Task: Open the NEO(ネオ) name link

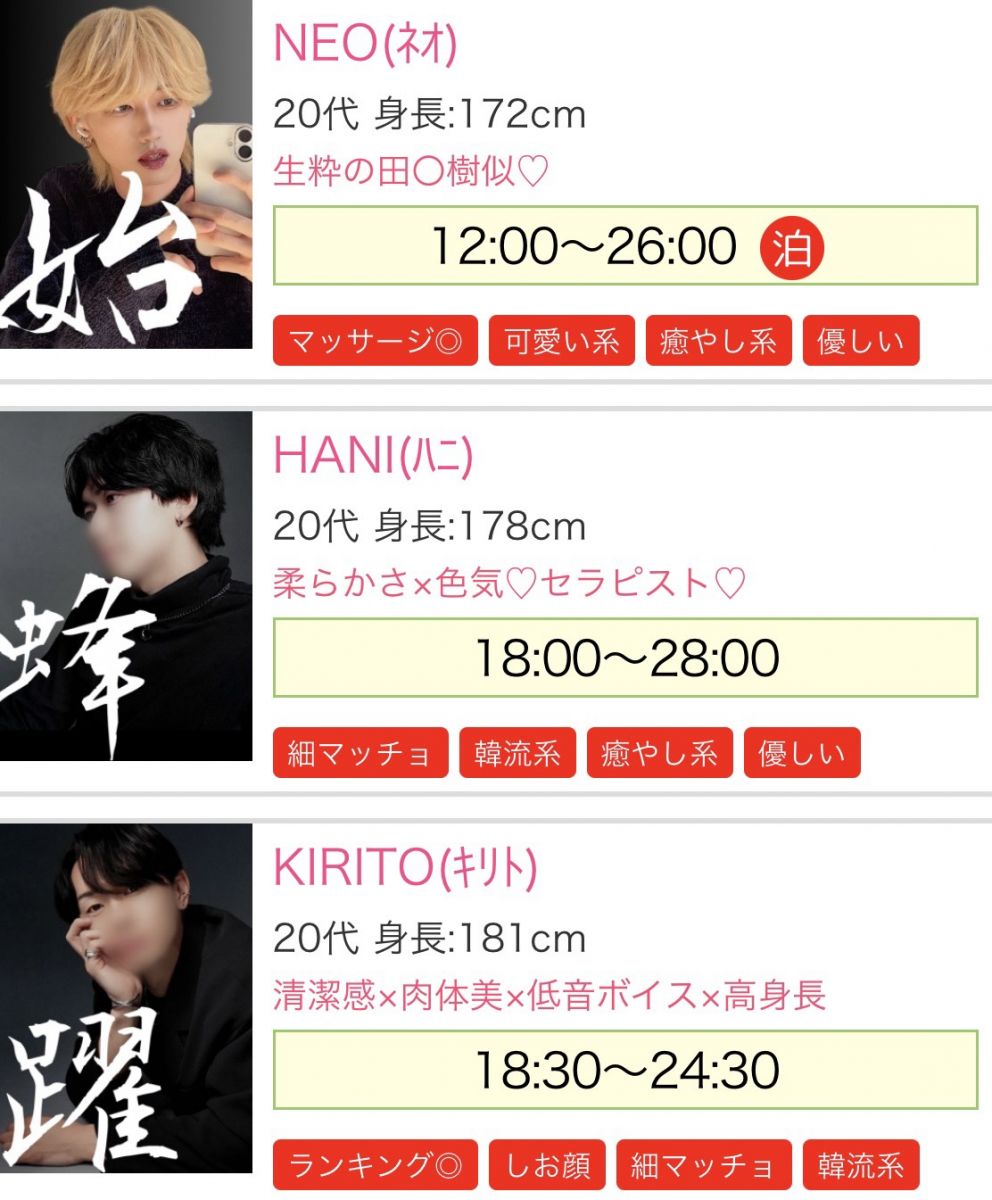Action: click(365, 45)
